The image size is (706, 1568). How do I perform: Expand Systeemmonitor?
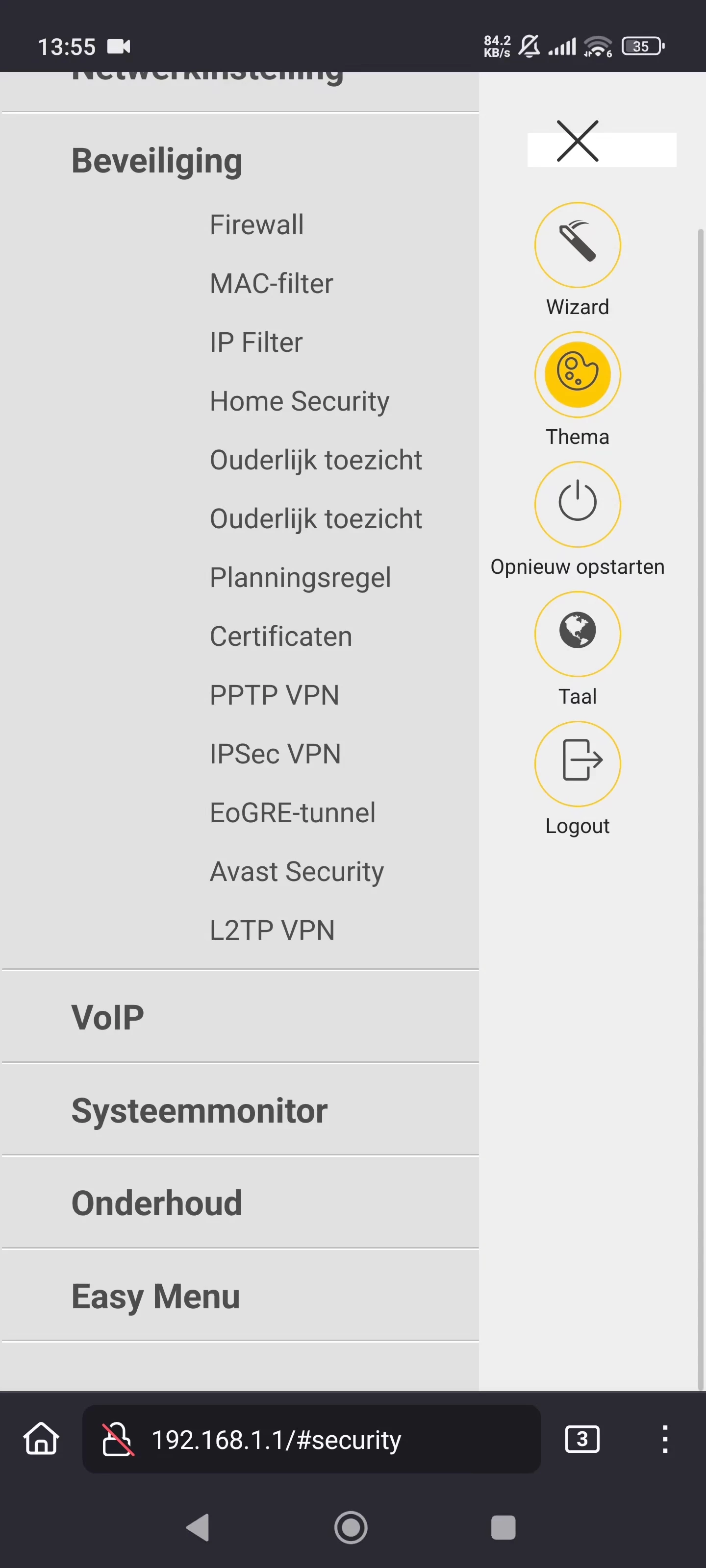(x=240, y=1110)
